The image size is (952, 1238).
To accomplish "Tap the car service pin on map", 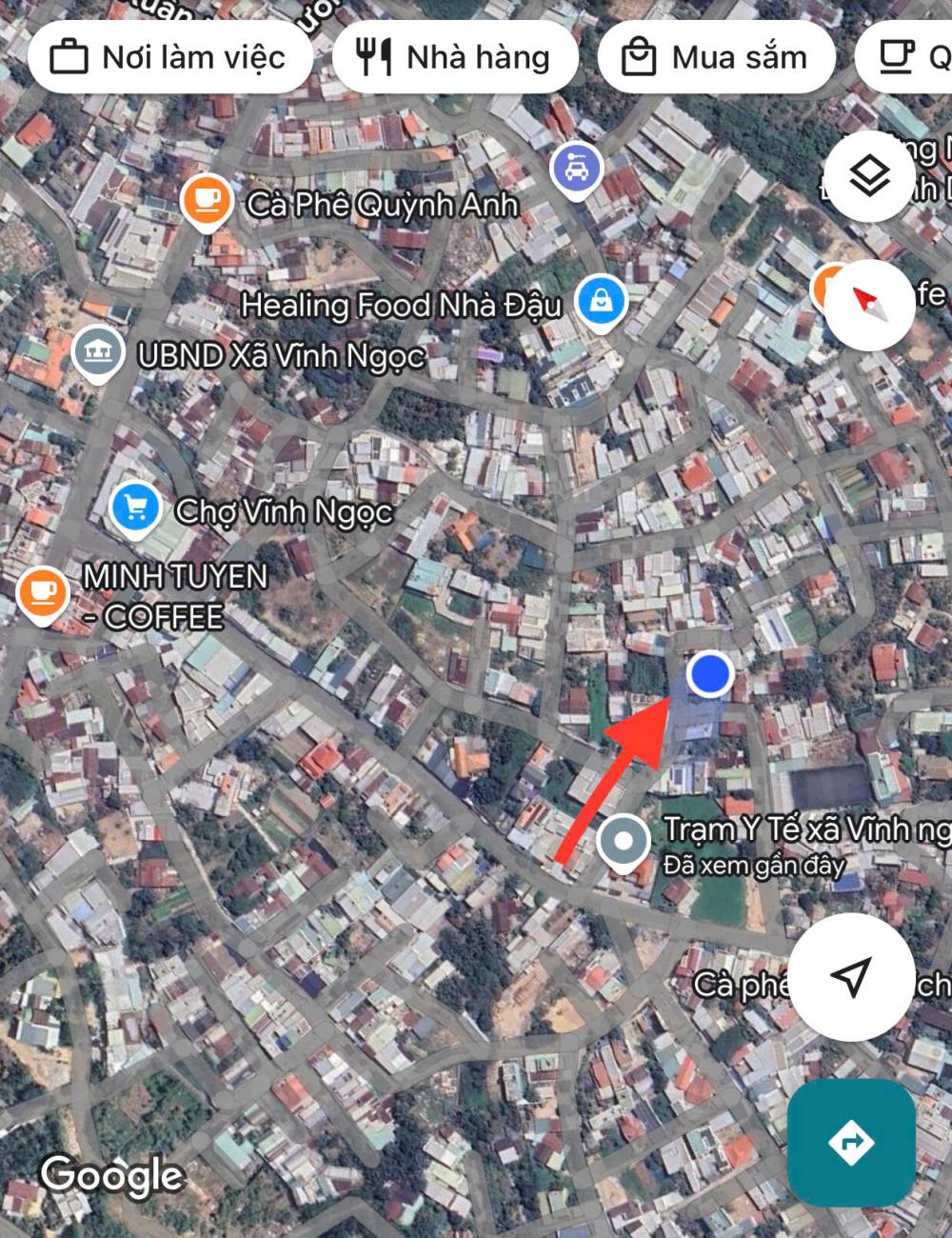I will click(x=576, y=169).
